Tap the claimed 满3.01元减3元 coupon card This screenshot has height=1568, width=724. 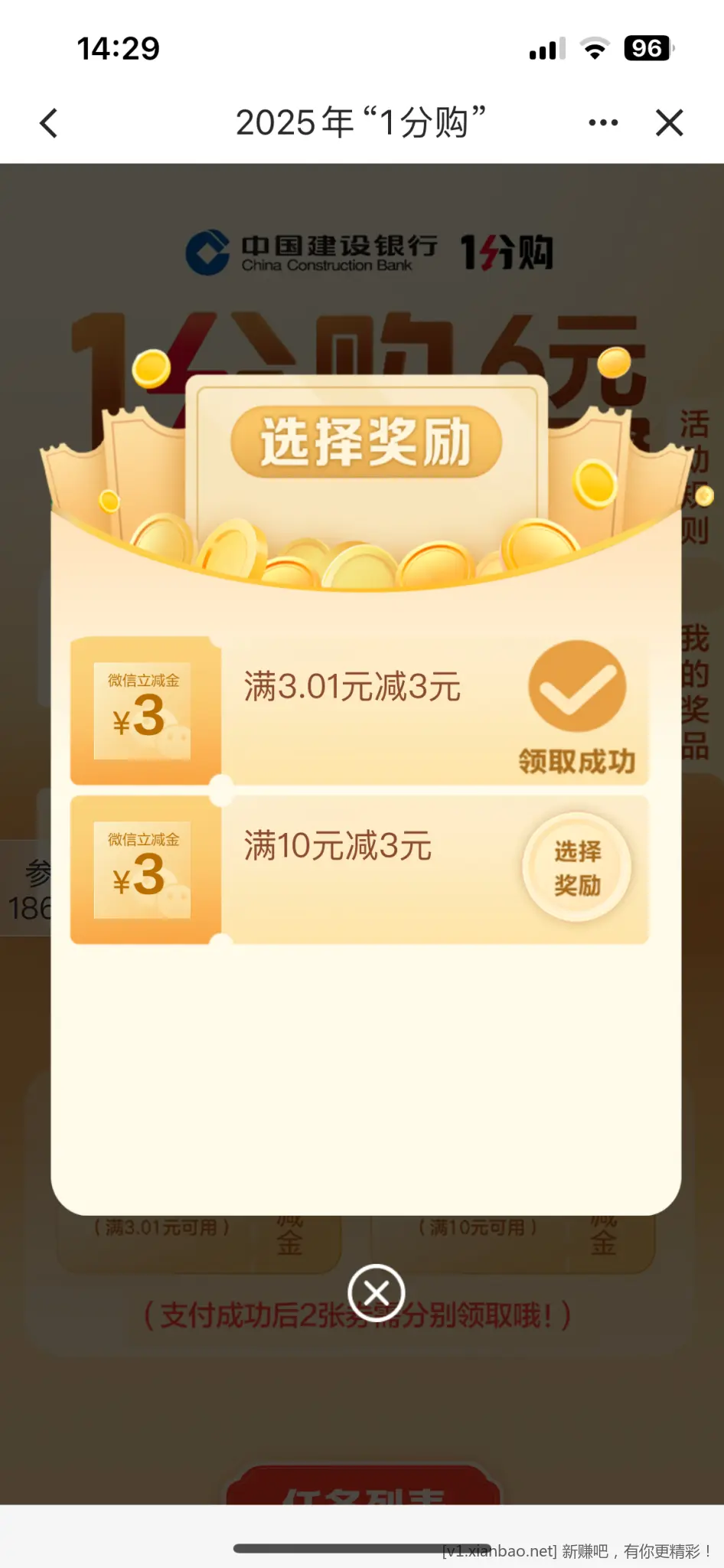click(x=358, y=710)
